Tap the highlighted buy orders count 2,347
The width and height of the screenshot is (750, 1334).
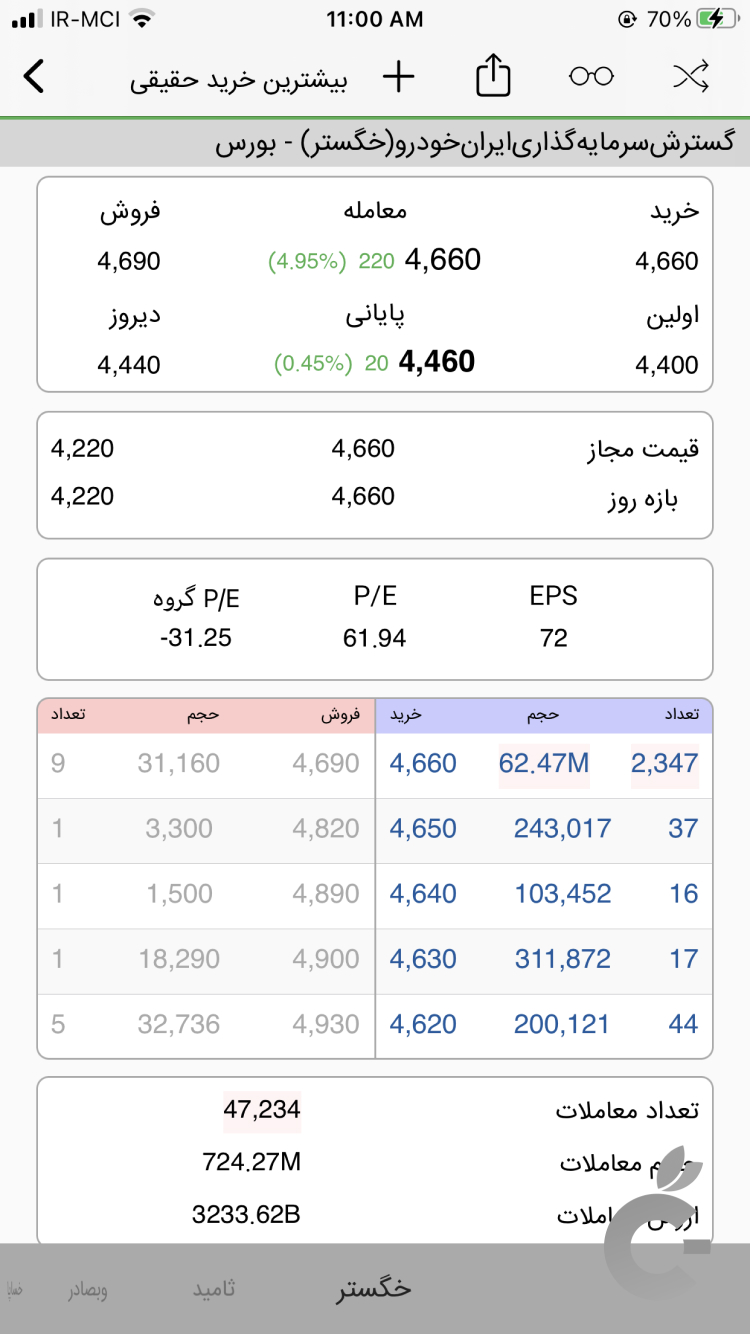click(665, 763)
